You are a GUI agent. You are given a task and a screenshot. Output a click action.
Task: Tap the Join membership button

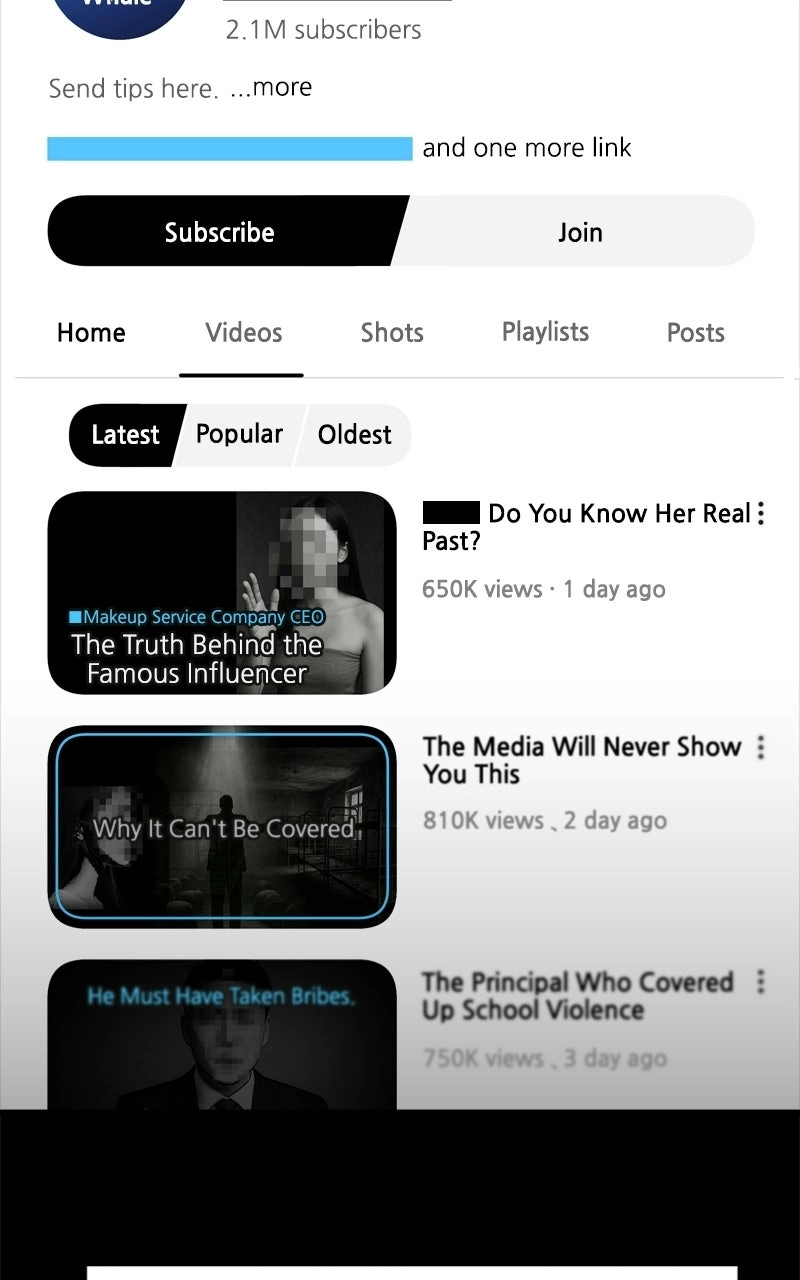click(x=580, y=231)
